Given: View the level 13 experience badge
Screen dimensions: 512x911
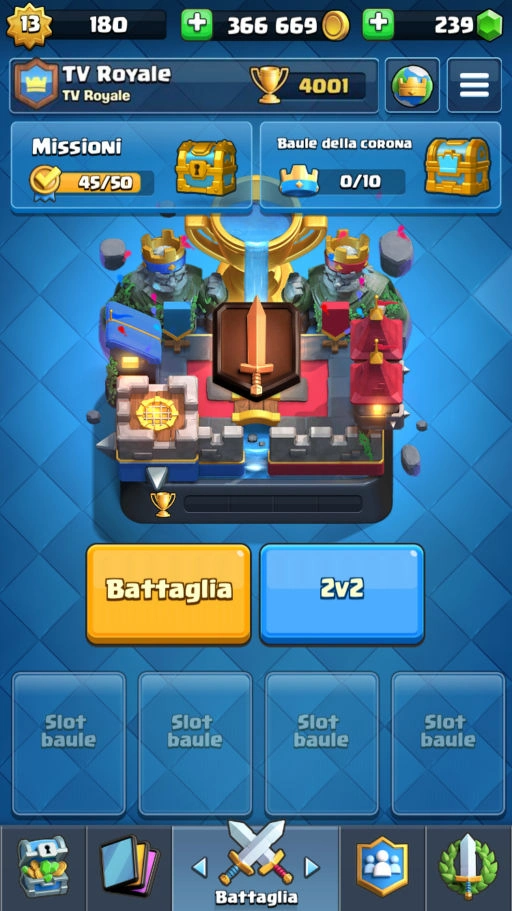Looking at the screenshot, I should click(28, 25).
